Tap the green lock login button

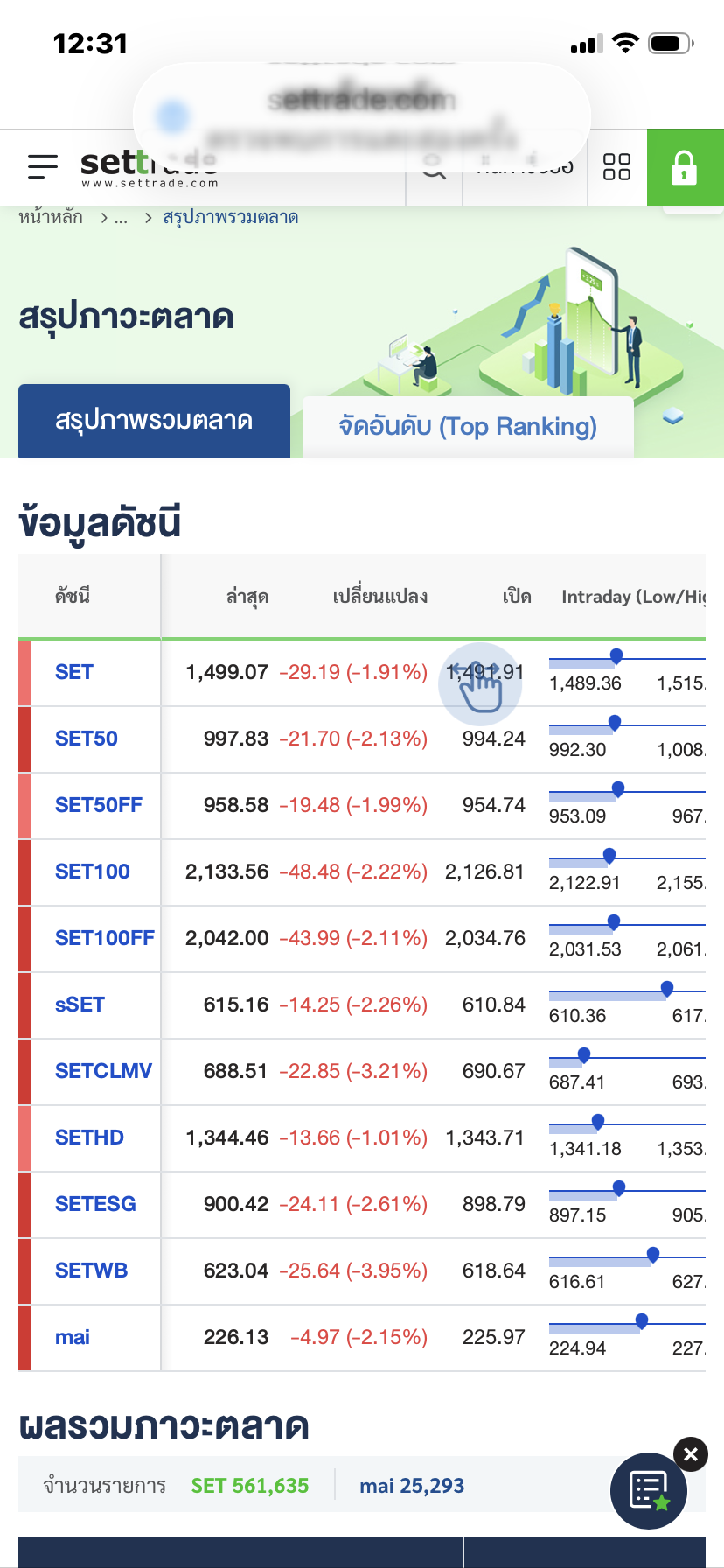684,167
